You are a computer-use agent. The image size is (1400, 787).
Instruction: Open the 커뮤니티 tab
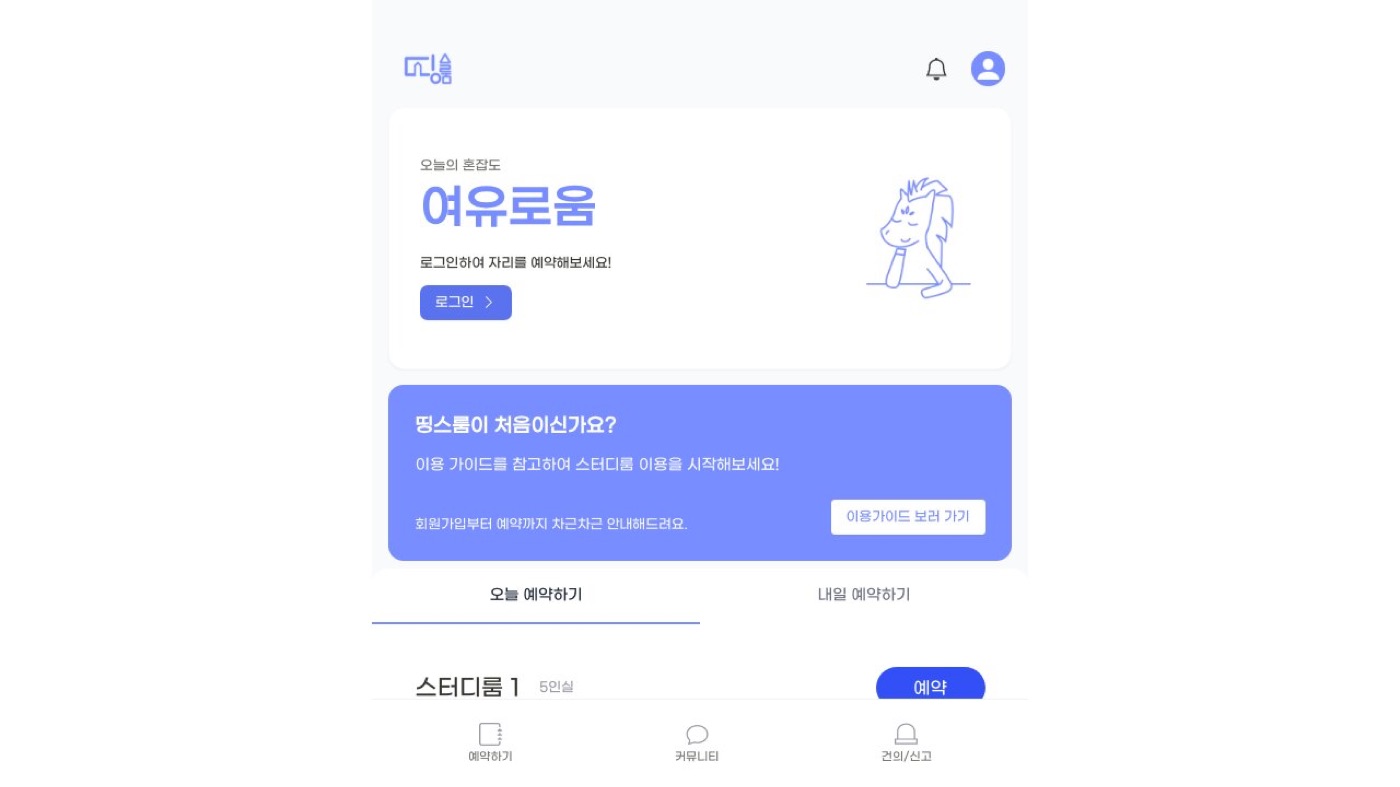(x=697, y=743)
